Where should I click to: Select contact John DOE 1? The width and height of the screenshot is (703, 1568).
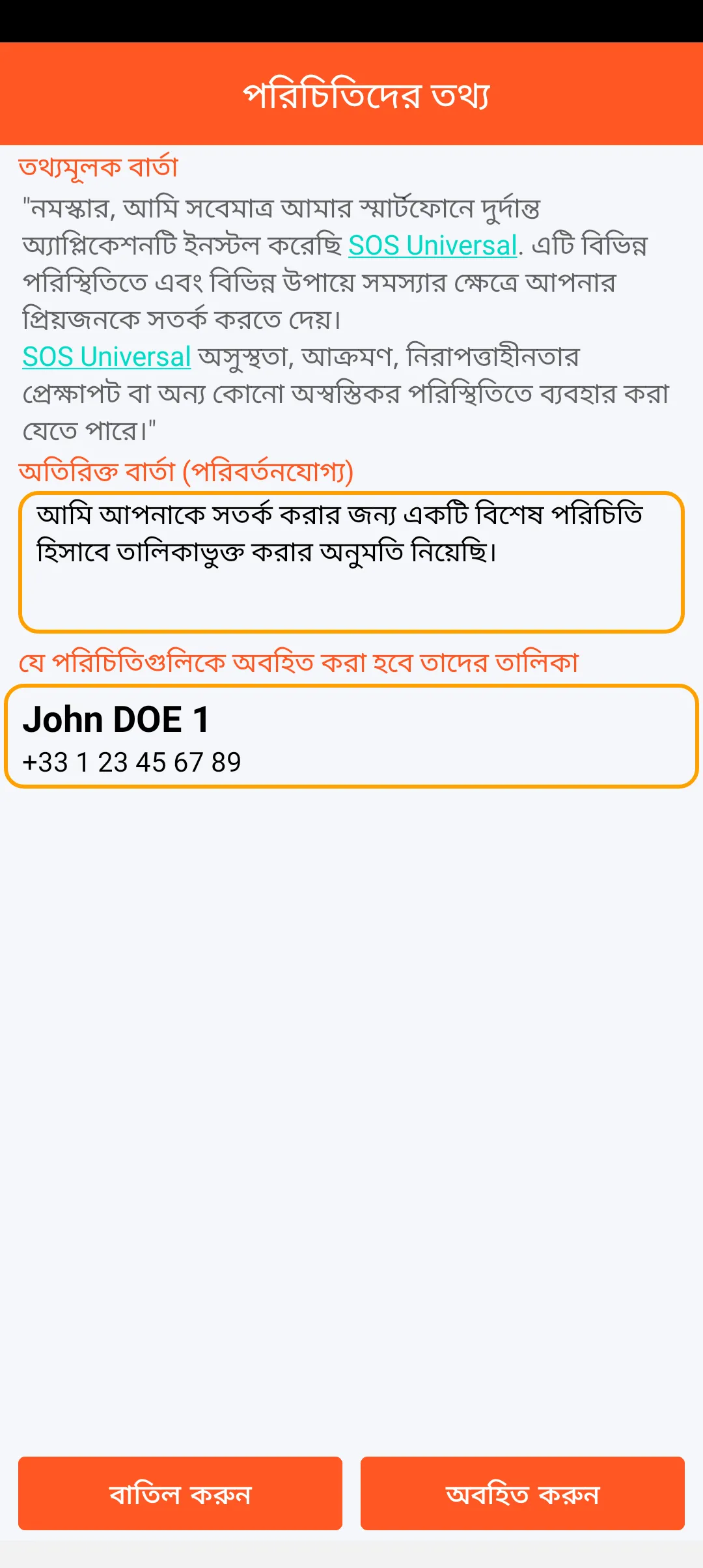(x=351, y=736)
